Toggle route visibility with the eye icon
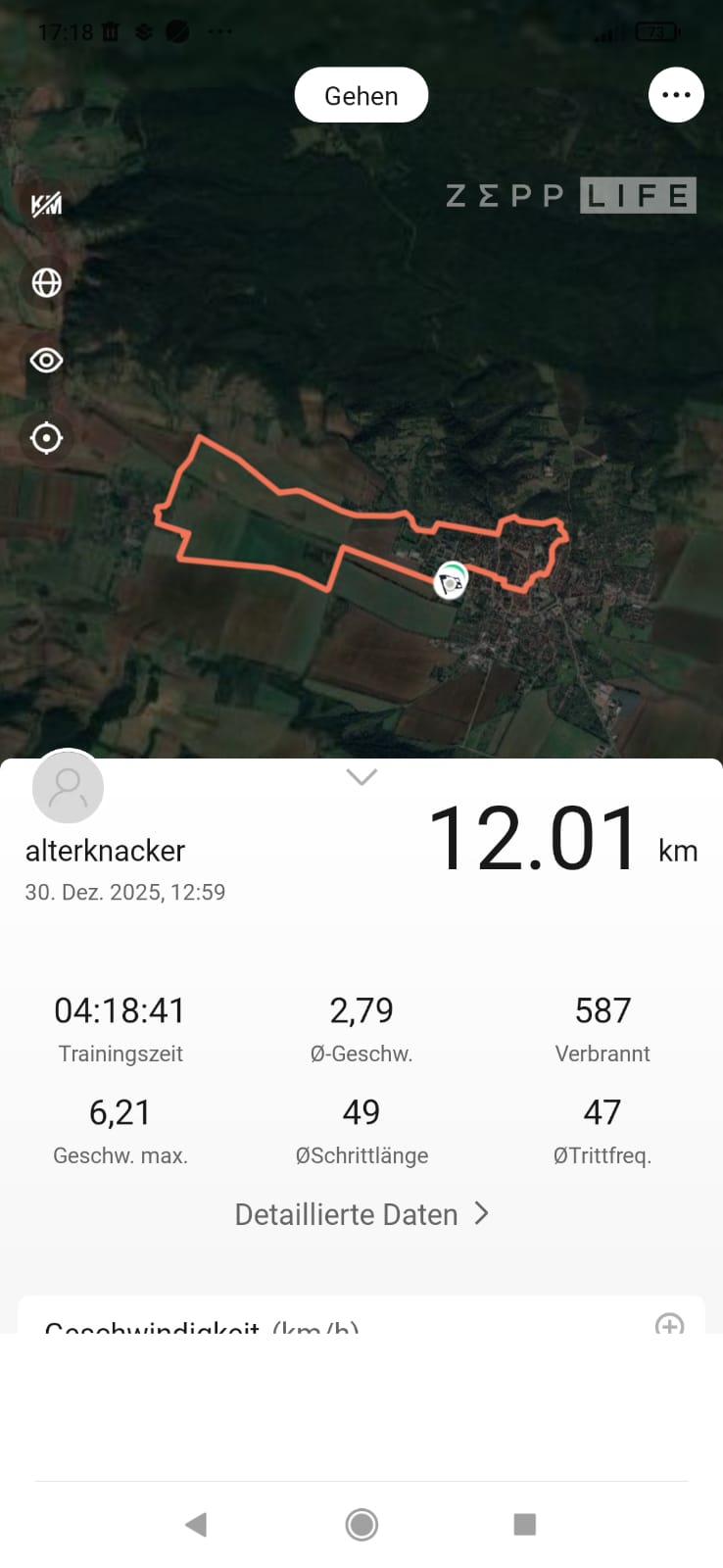The width and height of the screenshot is (723, 1568). point(46,361)
